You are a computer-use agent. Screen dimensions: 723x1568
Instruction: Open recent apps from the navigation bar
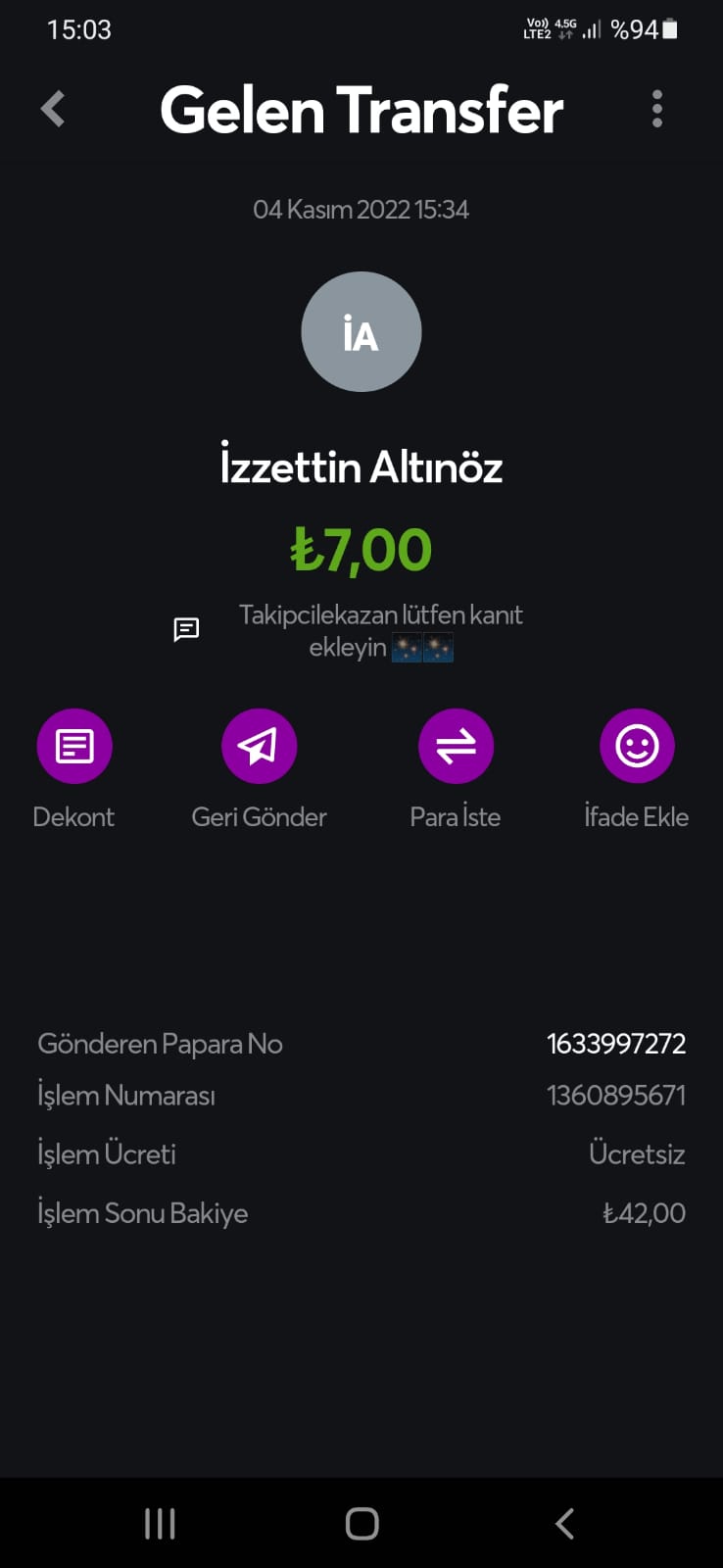pyautogui.click(x=160, y=1523)
